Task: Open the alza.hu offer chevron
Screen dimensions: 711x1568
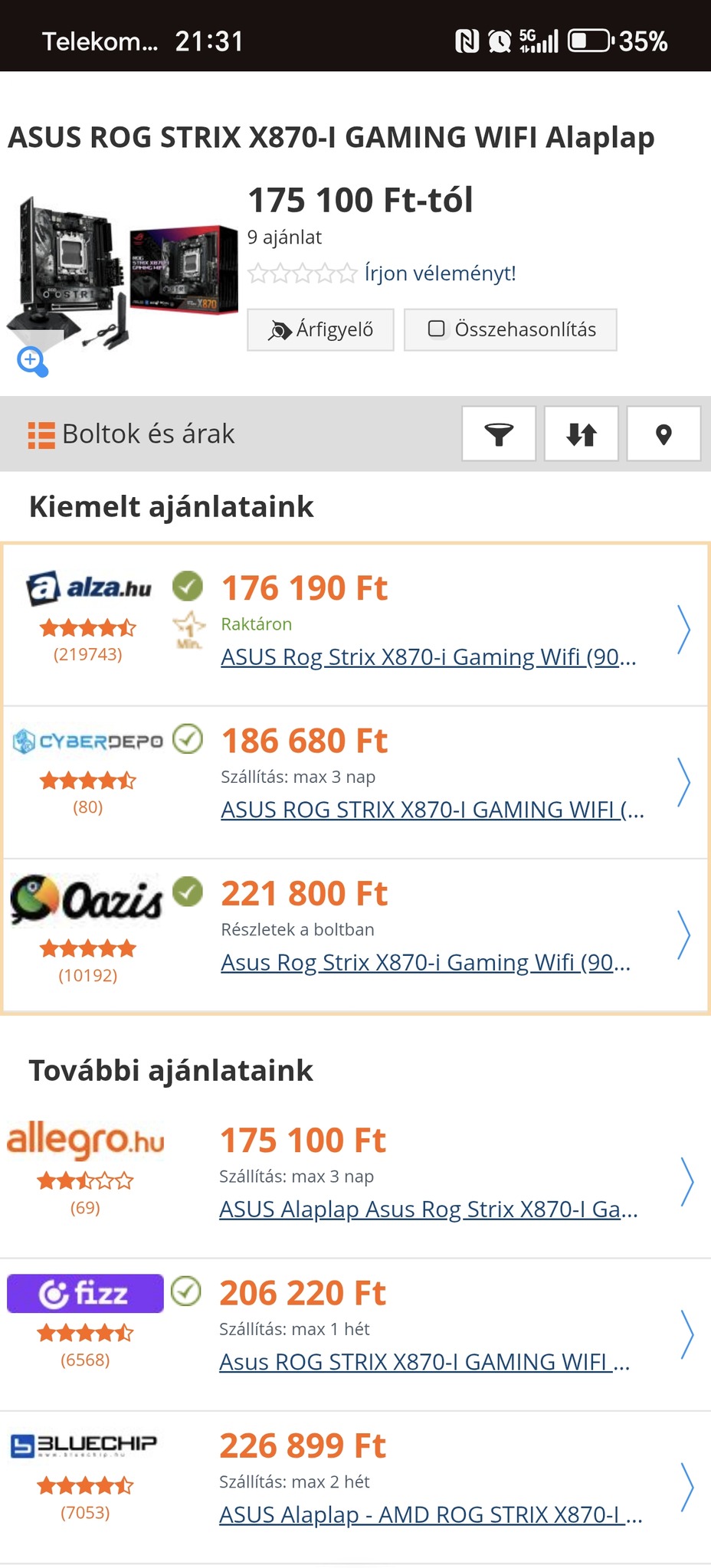Action: coord(683,630)
